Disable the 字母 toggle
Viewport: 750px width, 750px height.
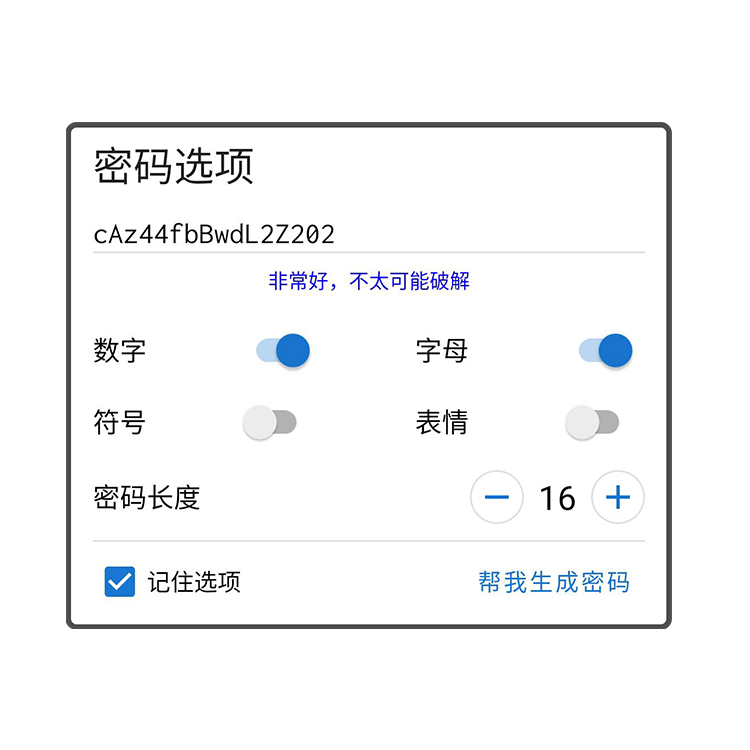pyautogui.click(x=605, y=350)
